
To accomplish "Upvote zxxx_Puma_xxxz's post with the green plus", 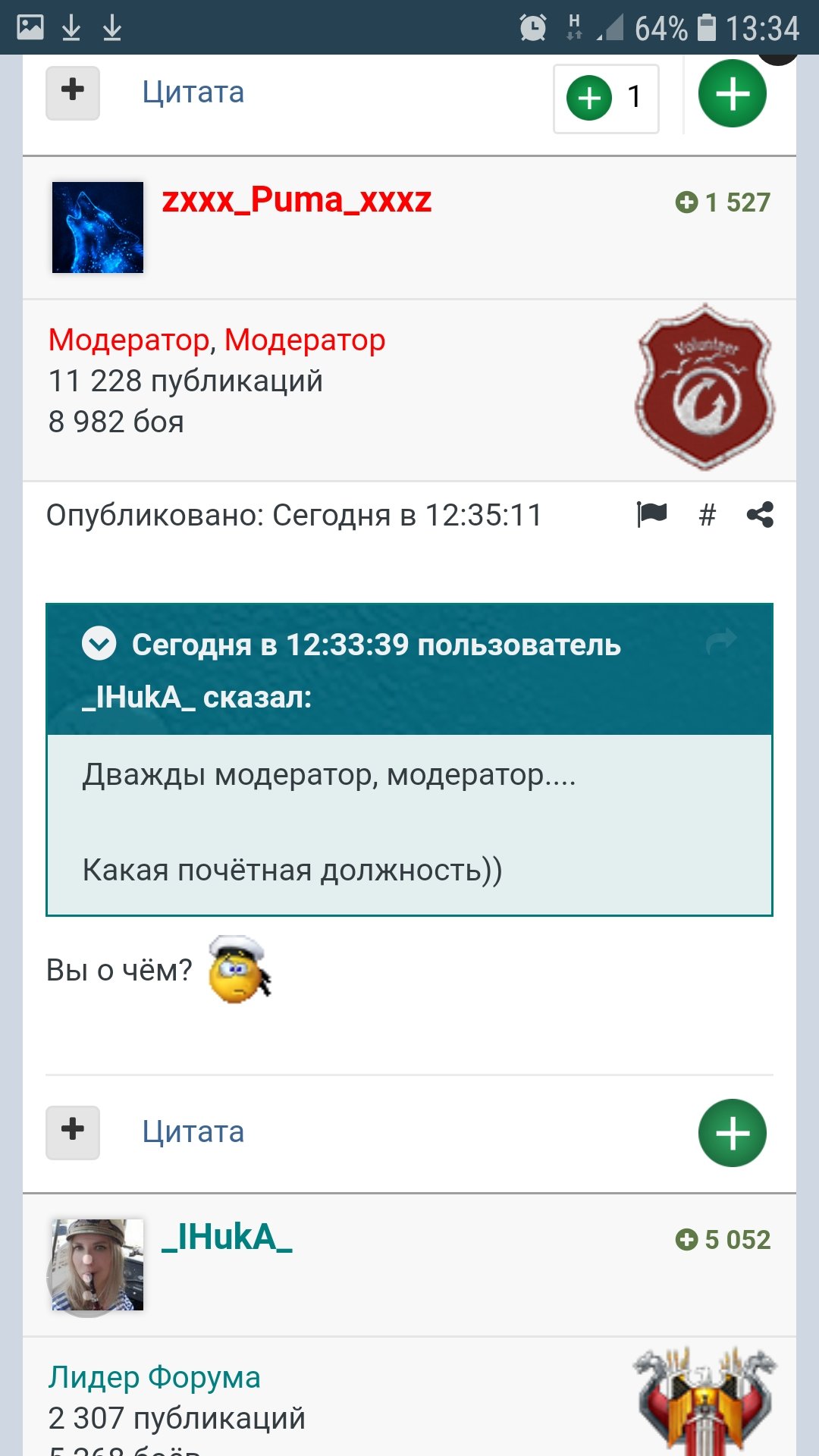I will click(x=732, y=1133).
